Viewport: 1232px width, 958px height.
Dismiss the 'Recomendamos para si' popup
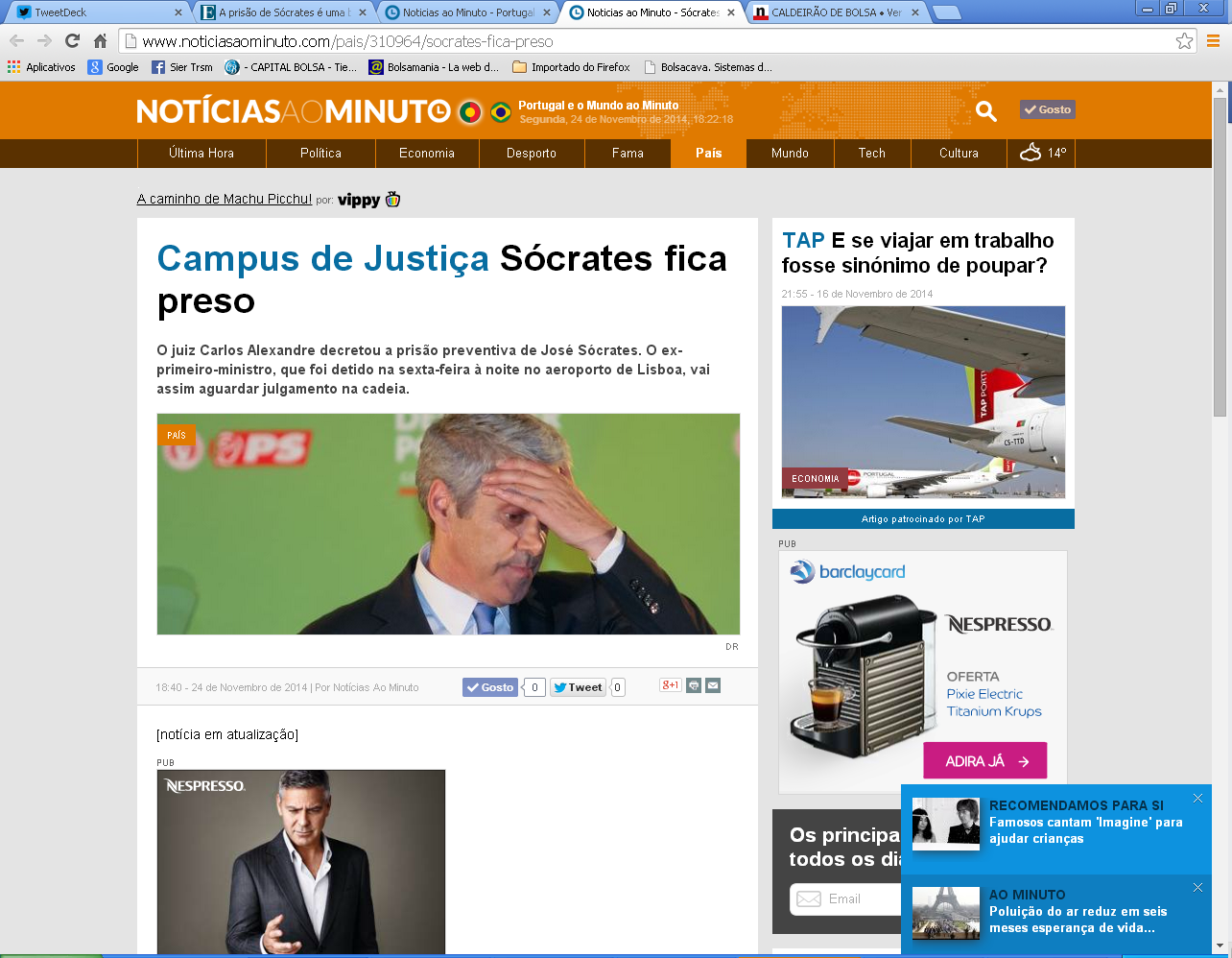(x=1197, y=799)
